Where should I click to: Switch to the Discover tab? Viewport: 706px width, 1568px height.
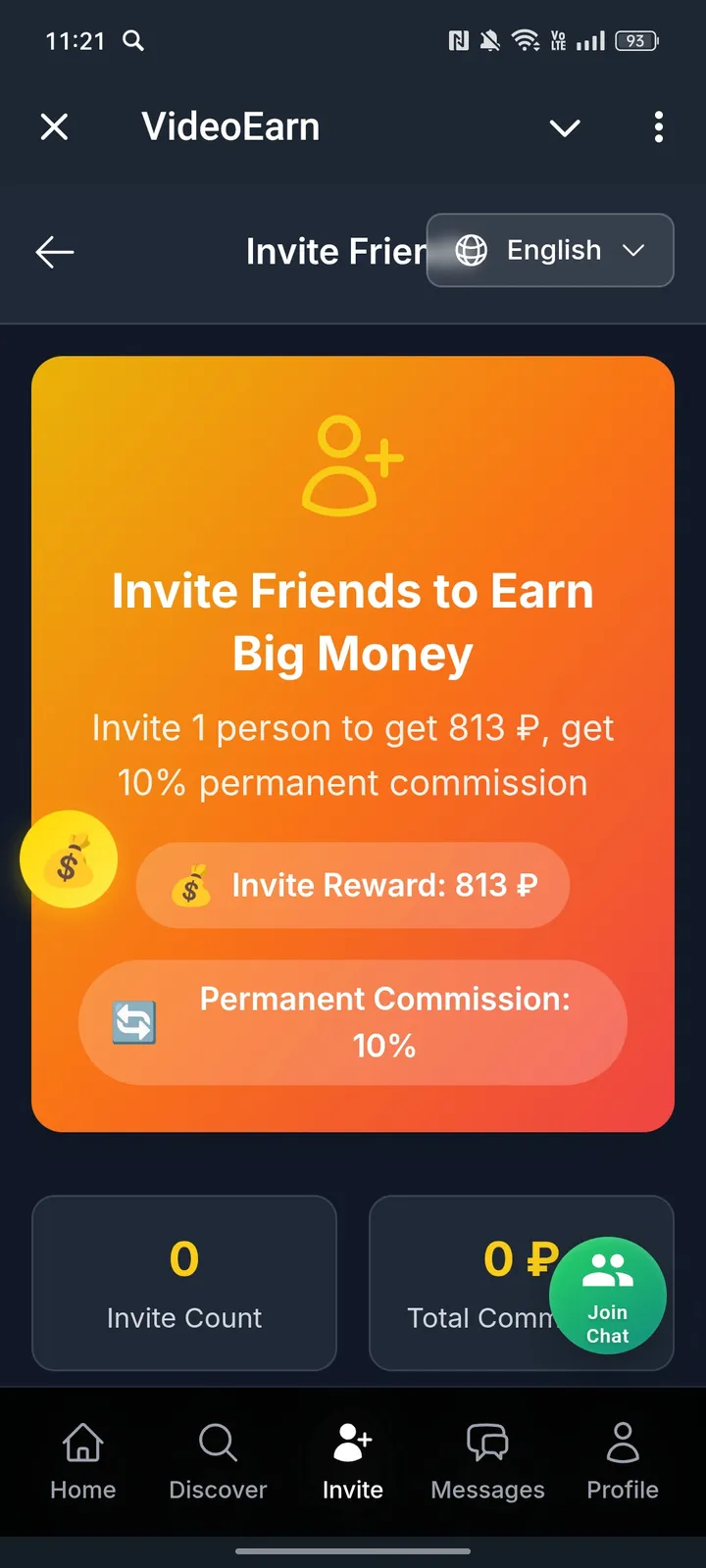(218, 1461)
